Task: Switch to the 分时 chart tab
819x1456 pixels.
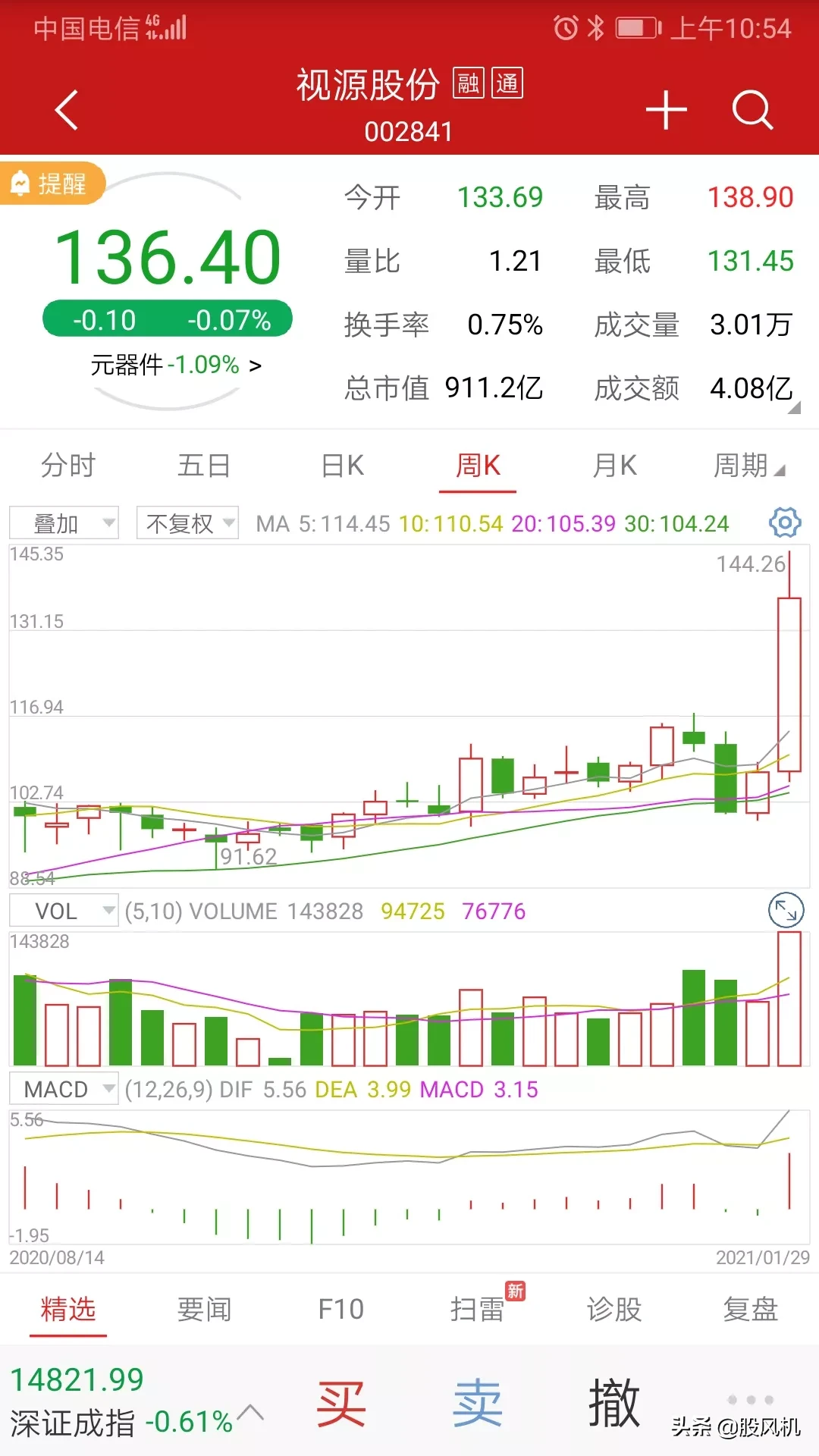Action: 68,466
